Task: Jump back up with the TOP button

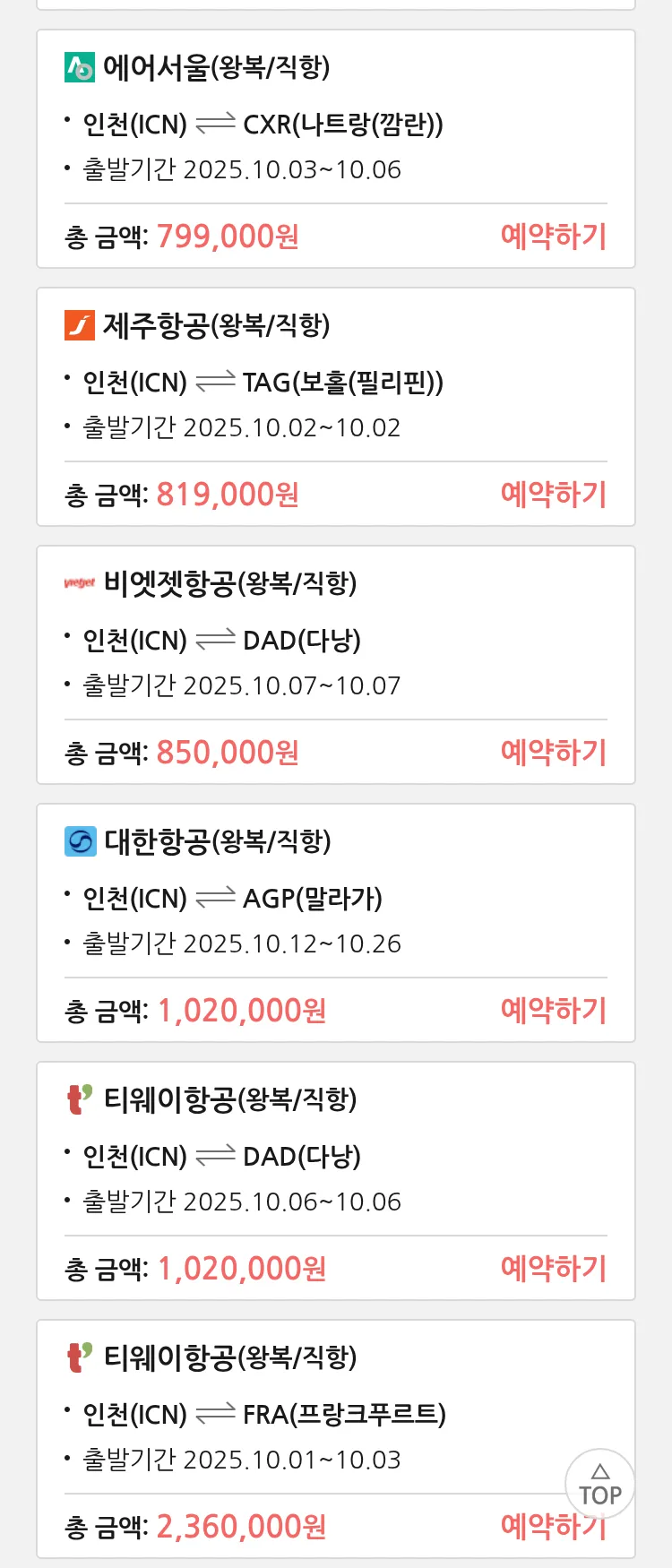Action: click(x=599, y=1485)
